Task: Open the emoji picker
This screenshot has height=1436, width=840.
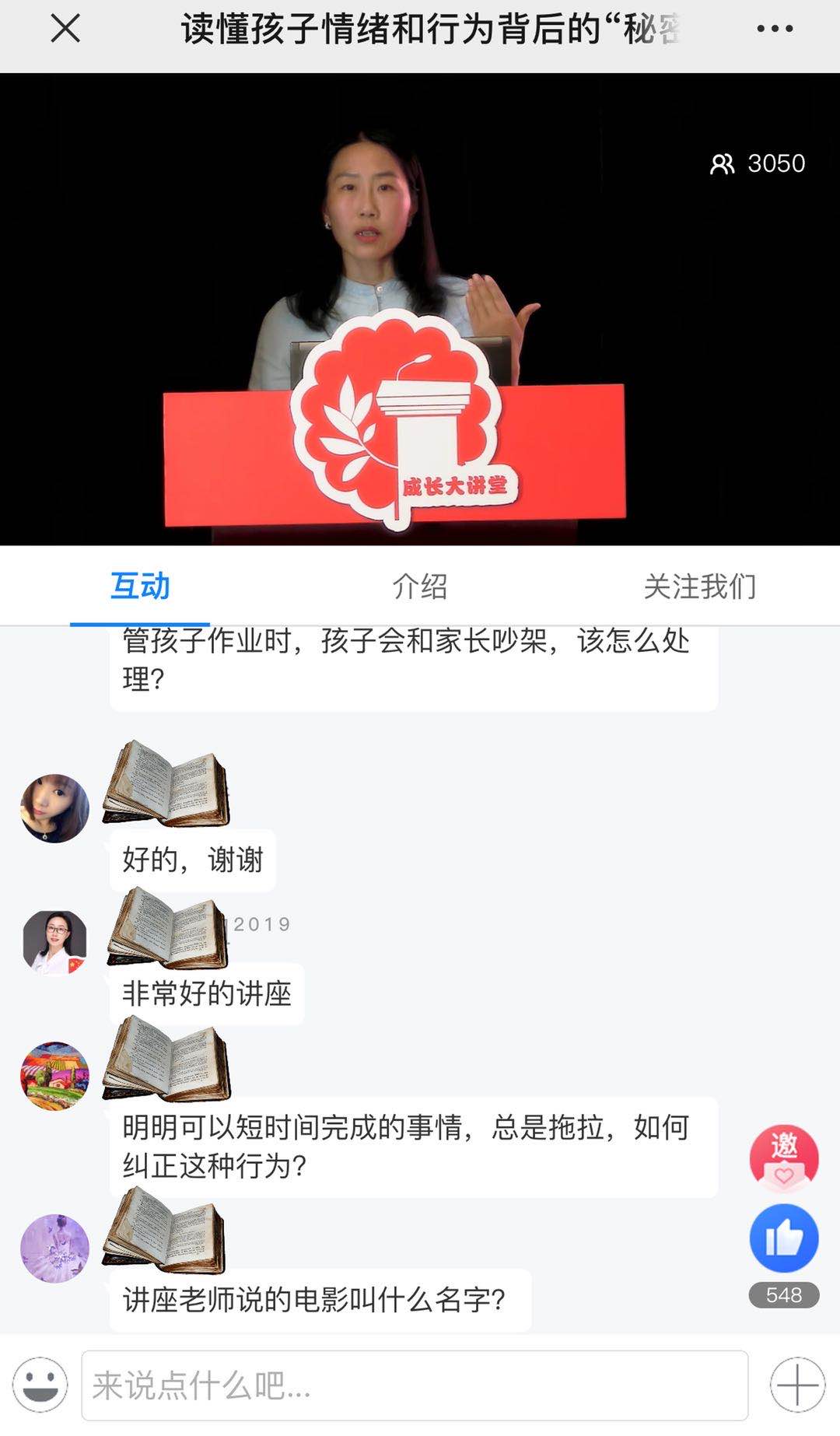Action: click(x=40, y=1385)
